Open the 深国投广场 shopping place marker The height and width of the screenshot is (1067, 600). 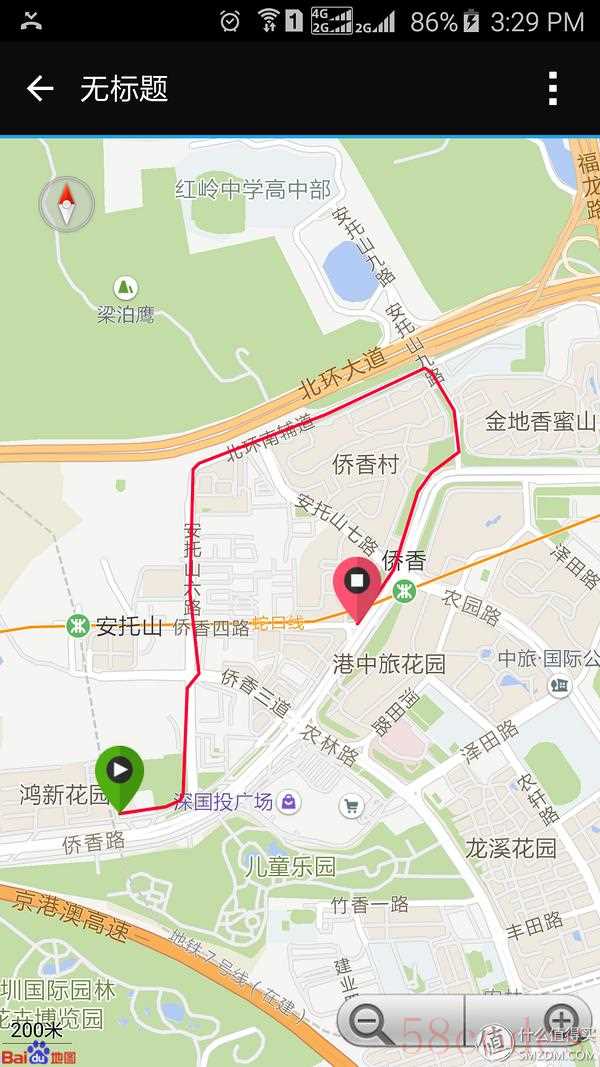(289, 801)
